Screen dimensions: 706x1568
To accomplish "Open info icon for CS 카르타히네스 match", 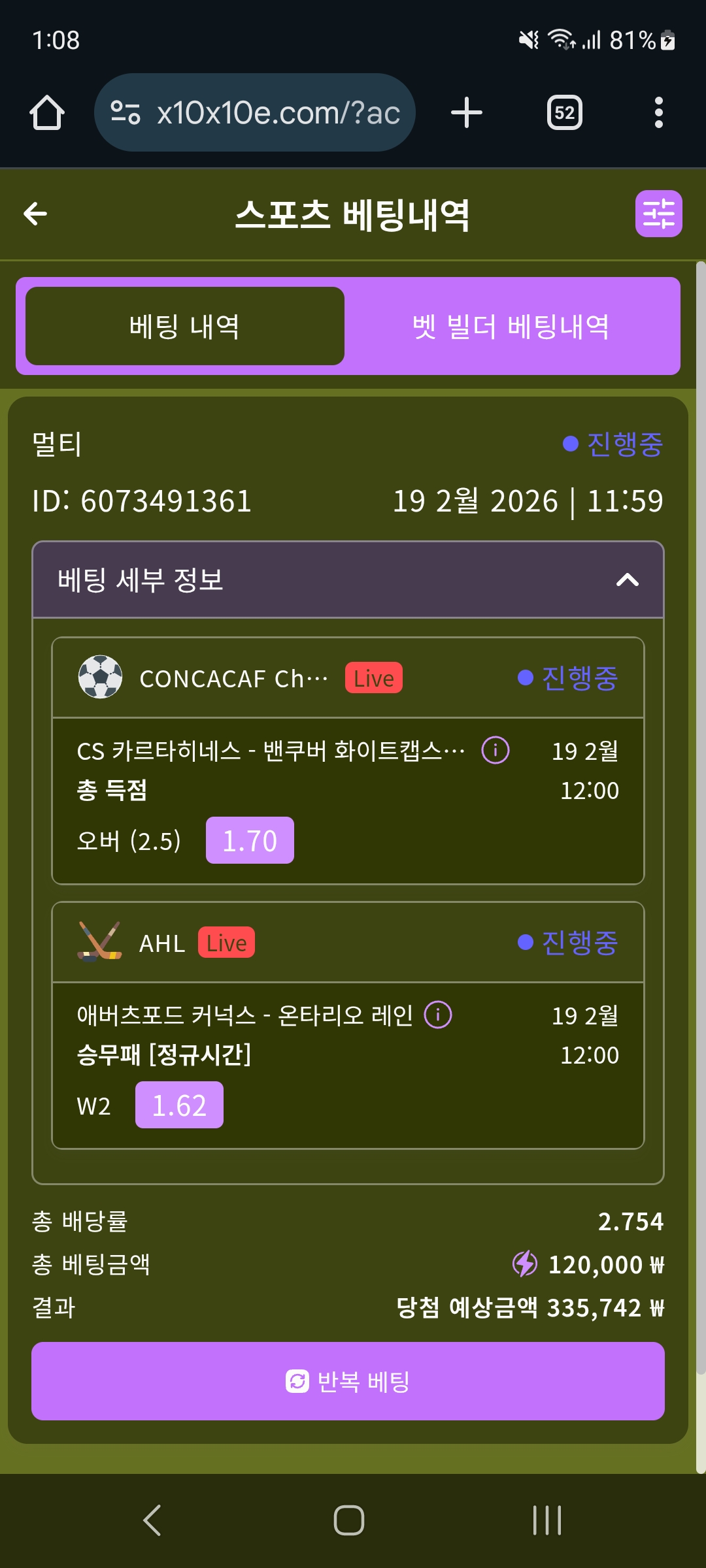I will [495, 750].
